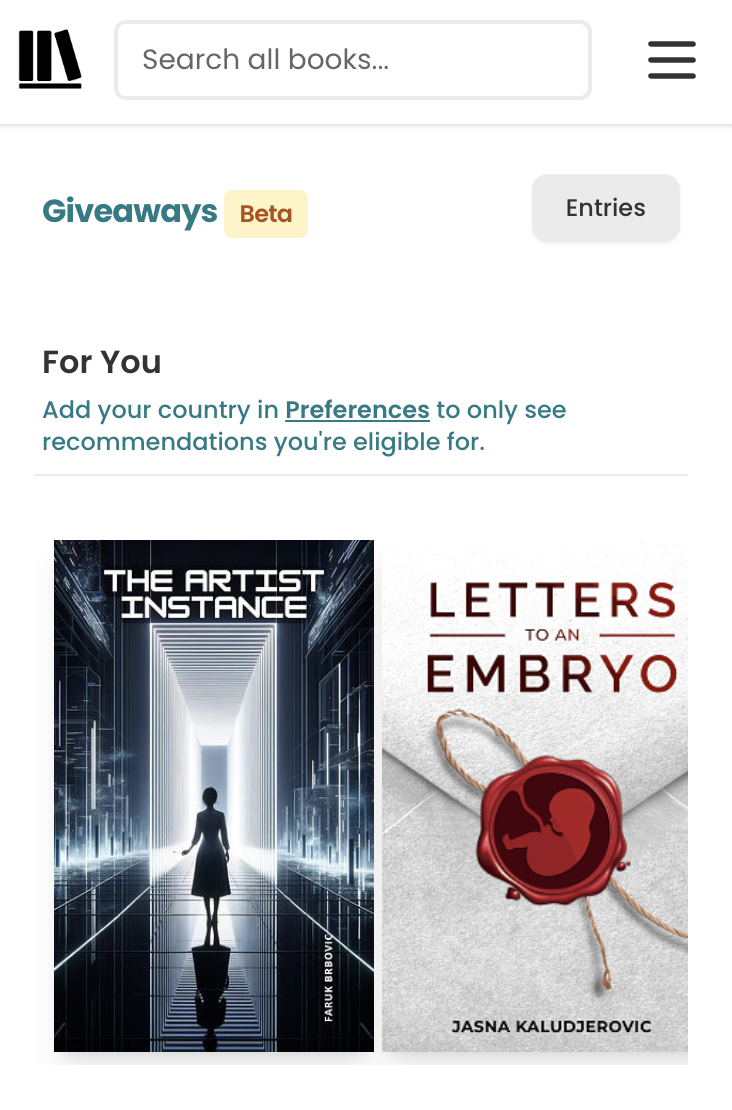The height and width of the screenshot is (1110, 732).
Task: Tap the Giveaways teal heading
Action: point(130,212)
